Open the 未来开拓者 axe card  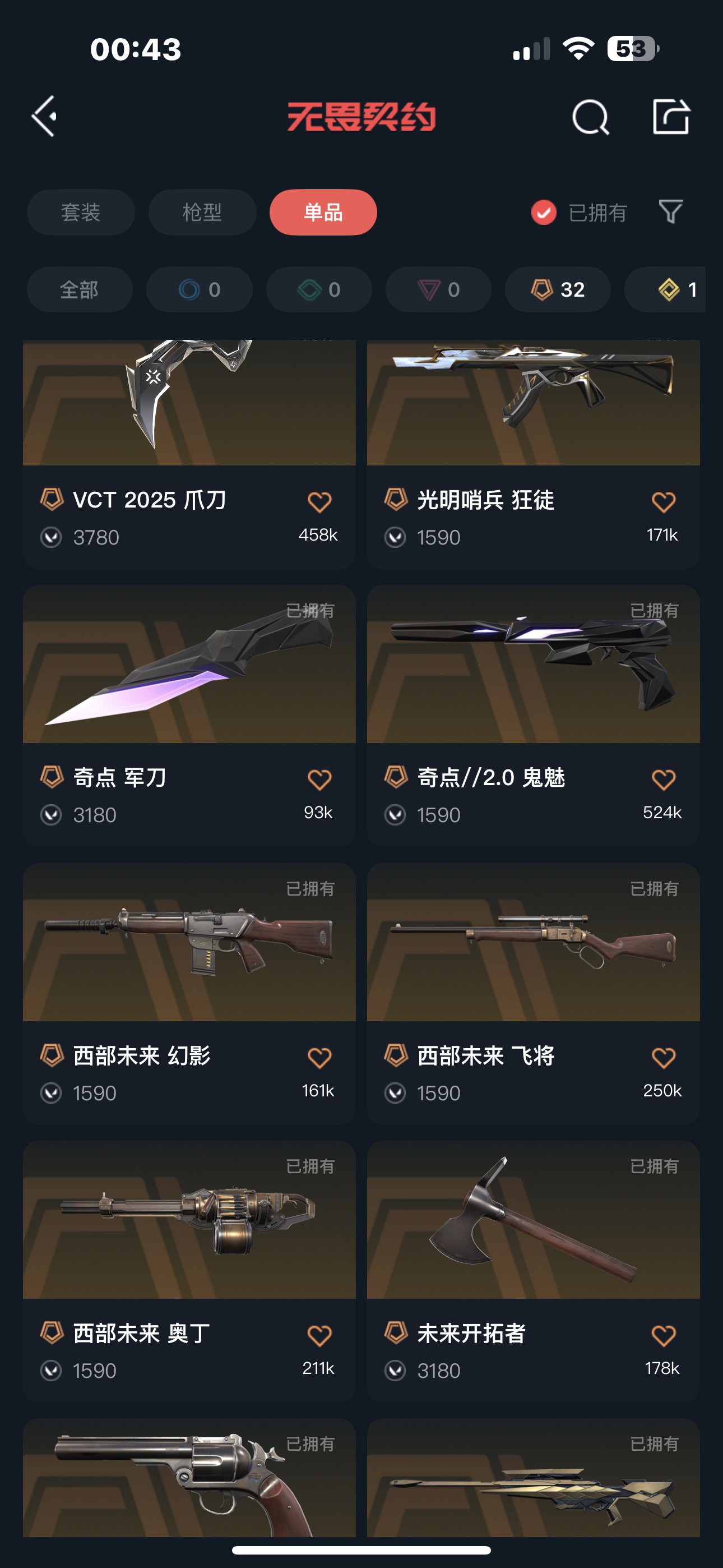(533, 1271)
